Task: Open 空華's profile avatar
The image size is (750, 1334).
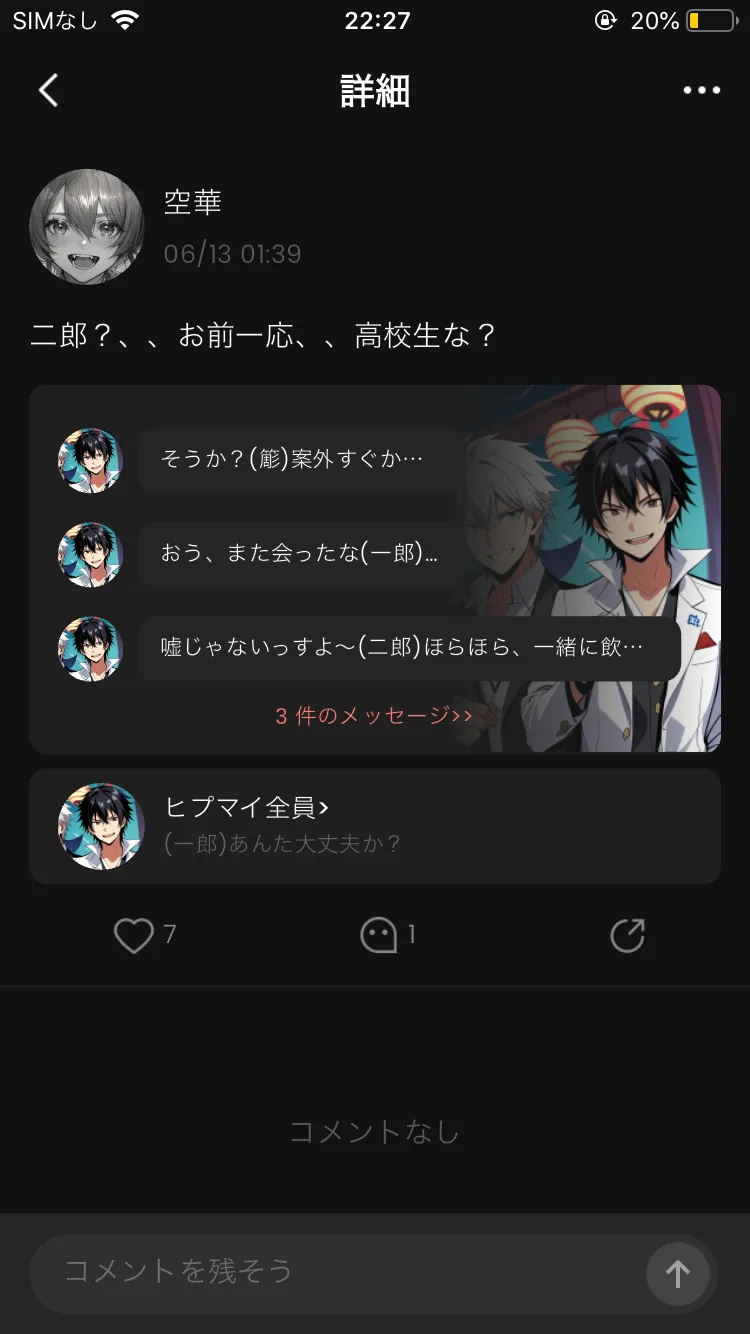Action: 87,227
